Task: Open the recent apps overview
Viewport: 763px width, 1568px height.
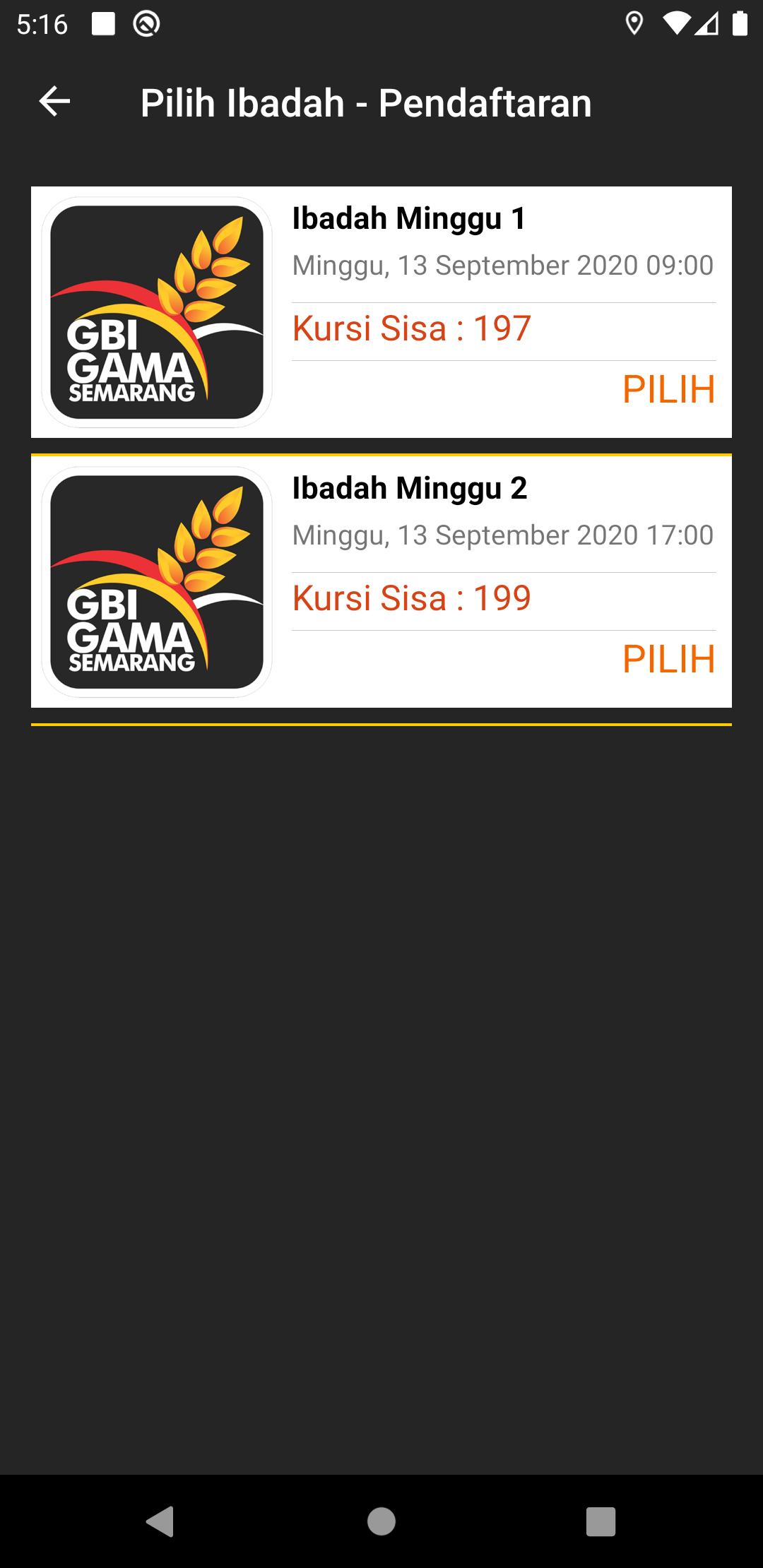Action: pos(601,1521)
